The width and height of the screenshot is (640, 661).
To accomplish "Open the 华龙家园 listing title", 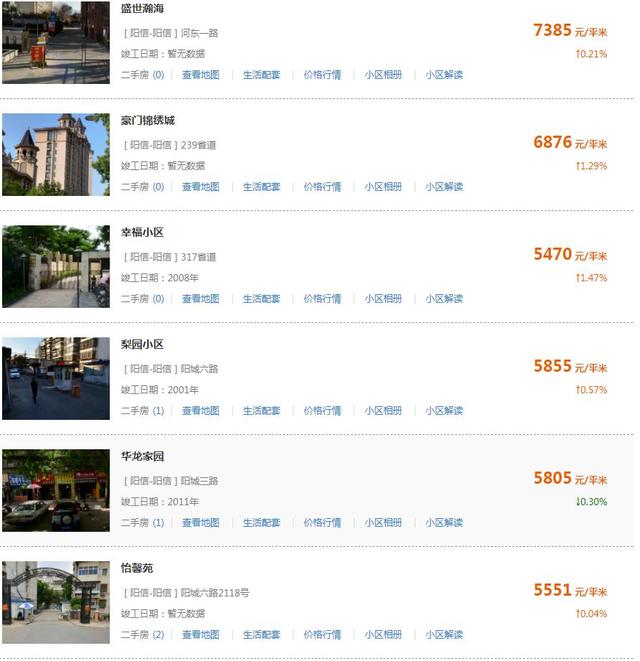I will tap(142, 457).
